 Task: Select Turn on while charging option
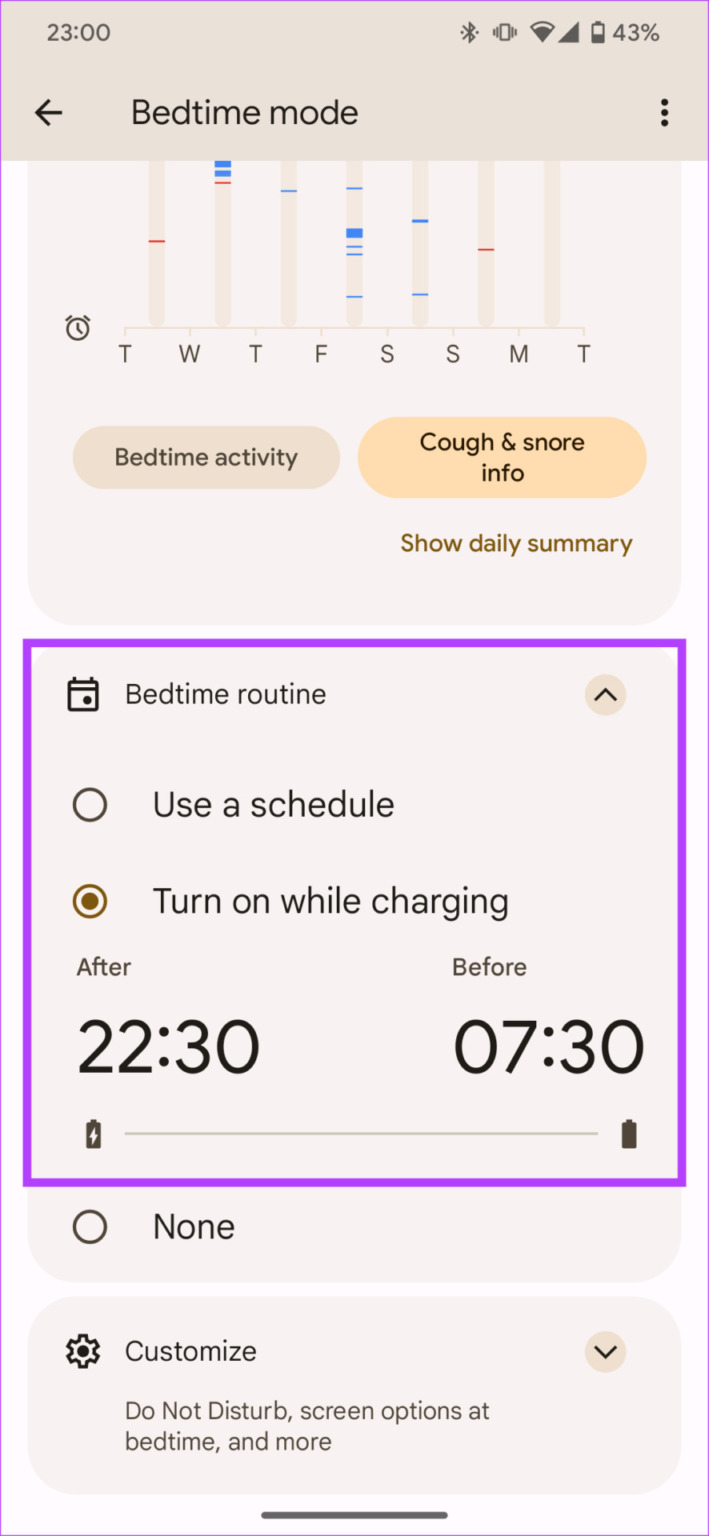coord(90,902)
